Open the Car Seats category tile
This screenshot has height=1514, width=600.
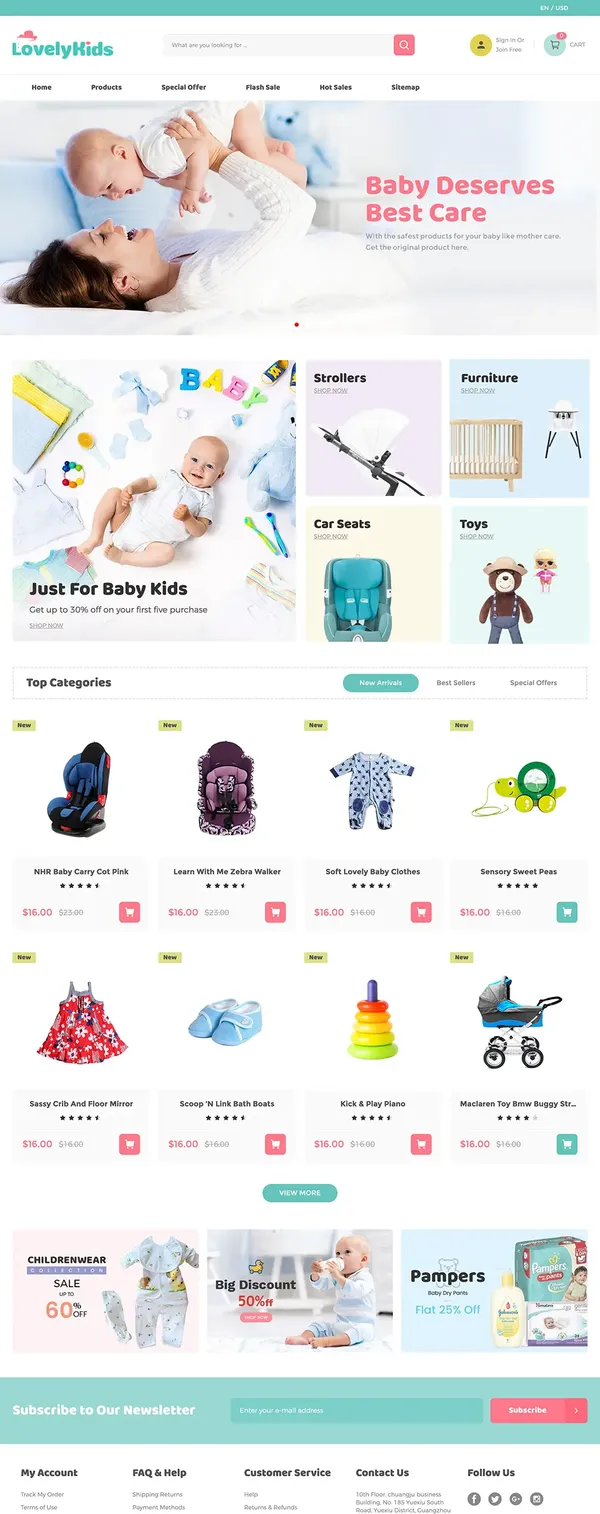point(373,574)
